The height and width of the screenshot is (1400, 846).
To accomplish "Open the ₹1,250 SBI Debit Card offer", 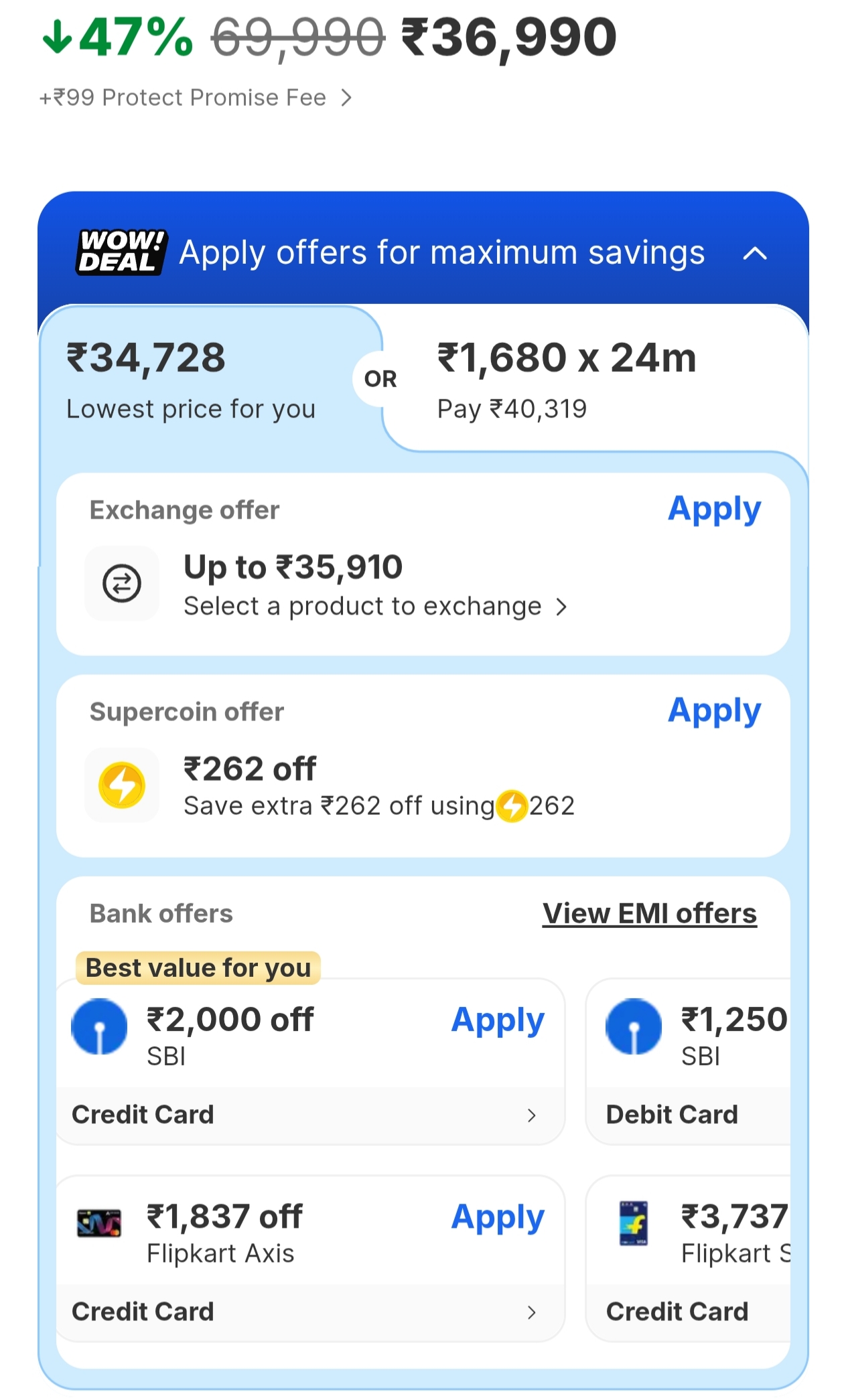I will coord(690,1061).
